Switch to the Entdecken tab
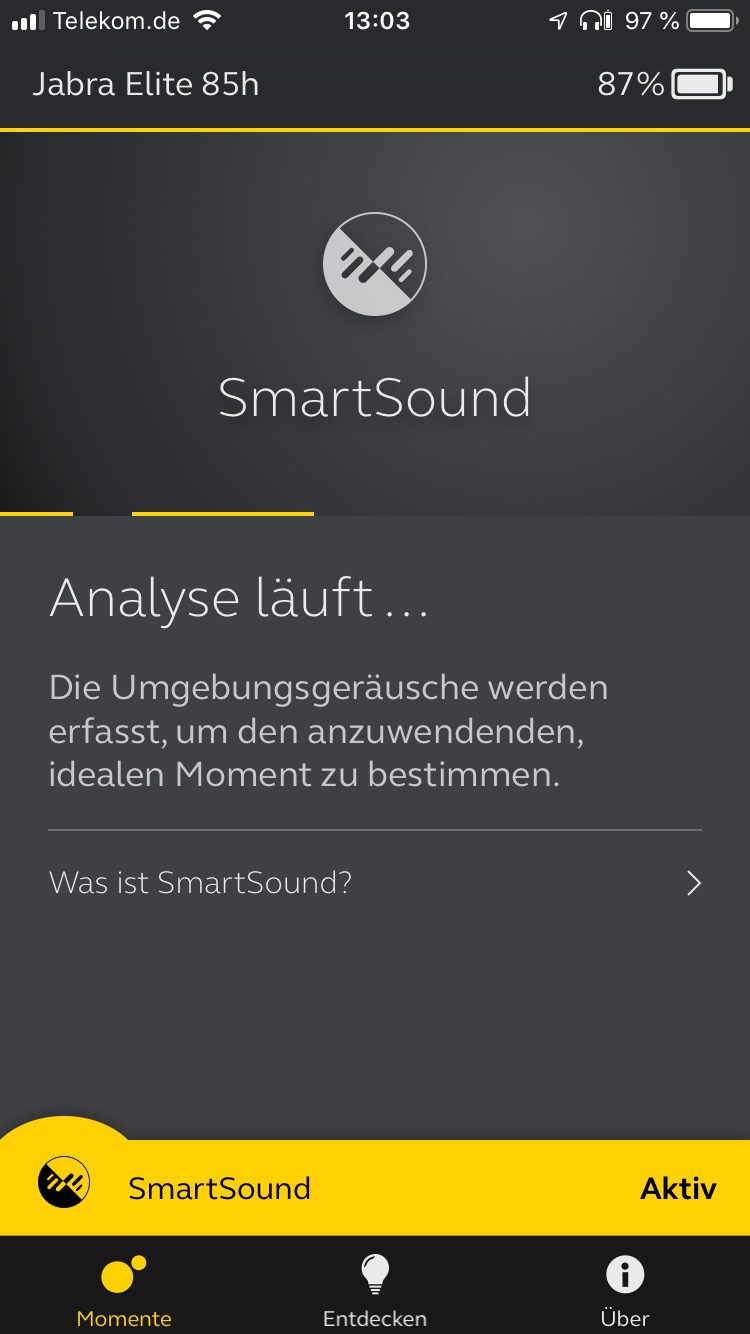This screenshot has width=750, height=1334. click(375, 1290)
